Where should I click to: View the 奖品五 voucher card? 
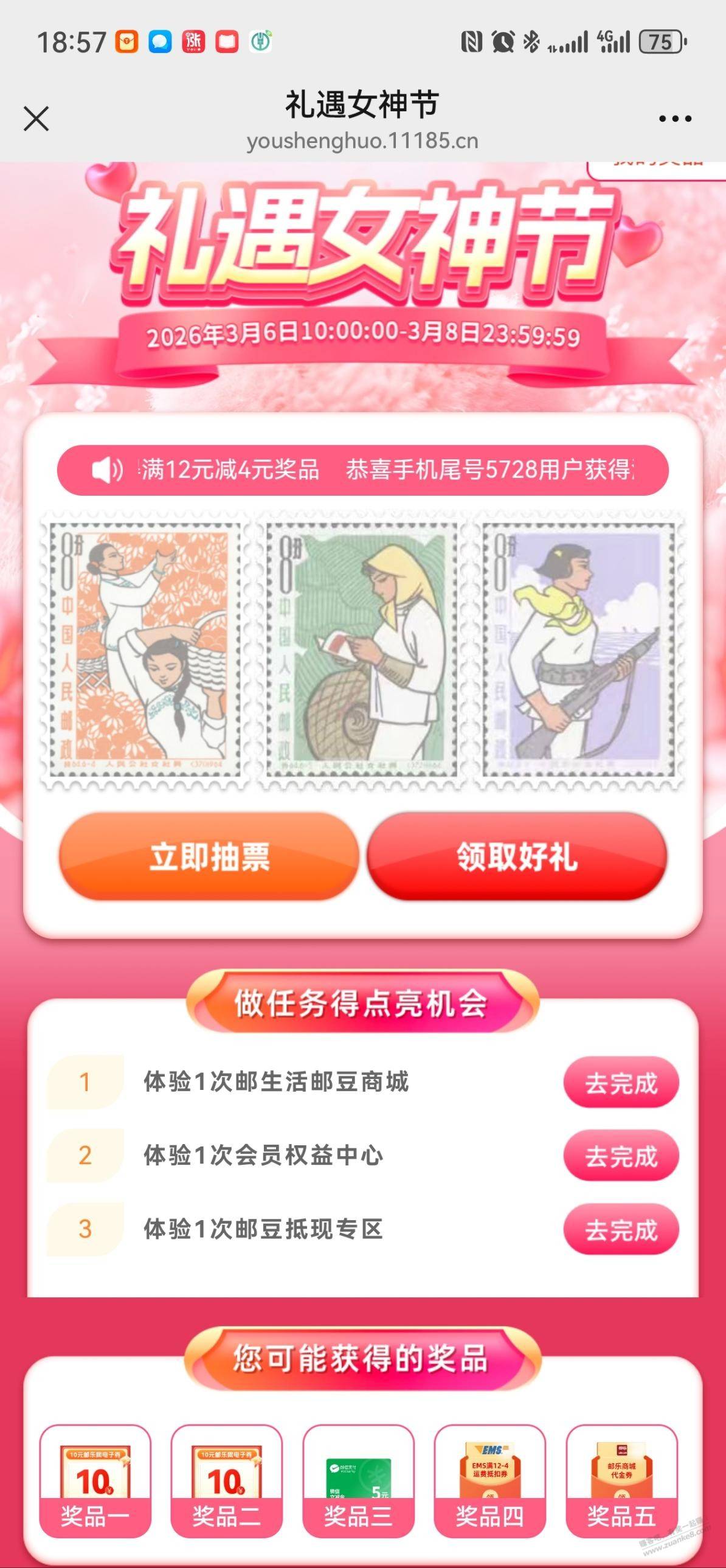(x=621, y=1480)
